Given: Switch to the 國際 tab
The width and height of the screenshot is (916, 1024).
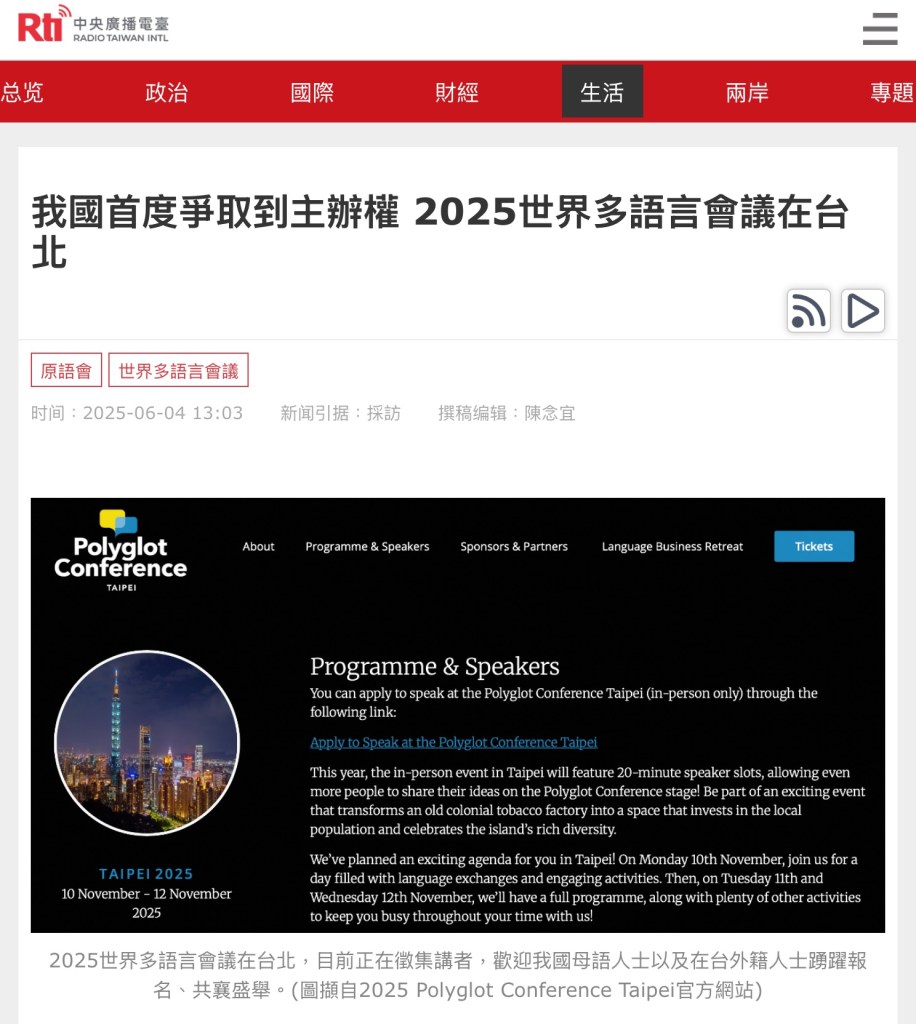Looking at the screenshot, I should coord(312,93).
